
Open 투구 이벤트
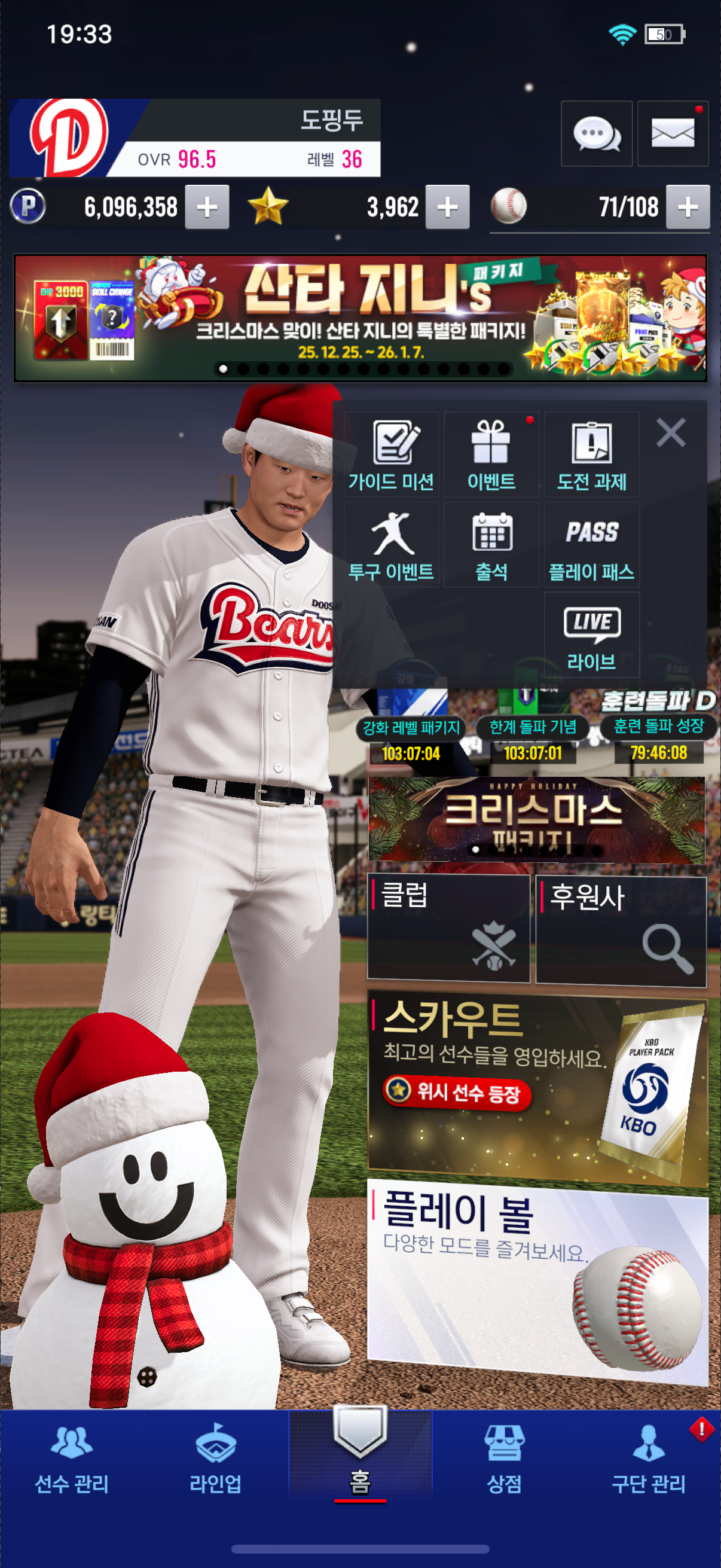point(391,545)
